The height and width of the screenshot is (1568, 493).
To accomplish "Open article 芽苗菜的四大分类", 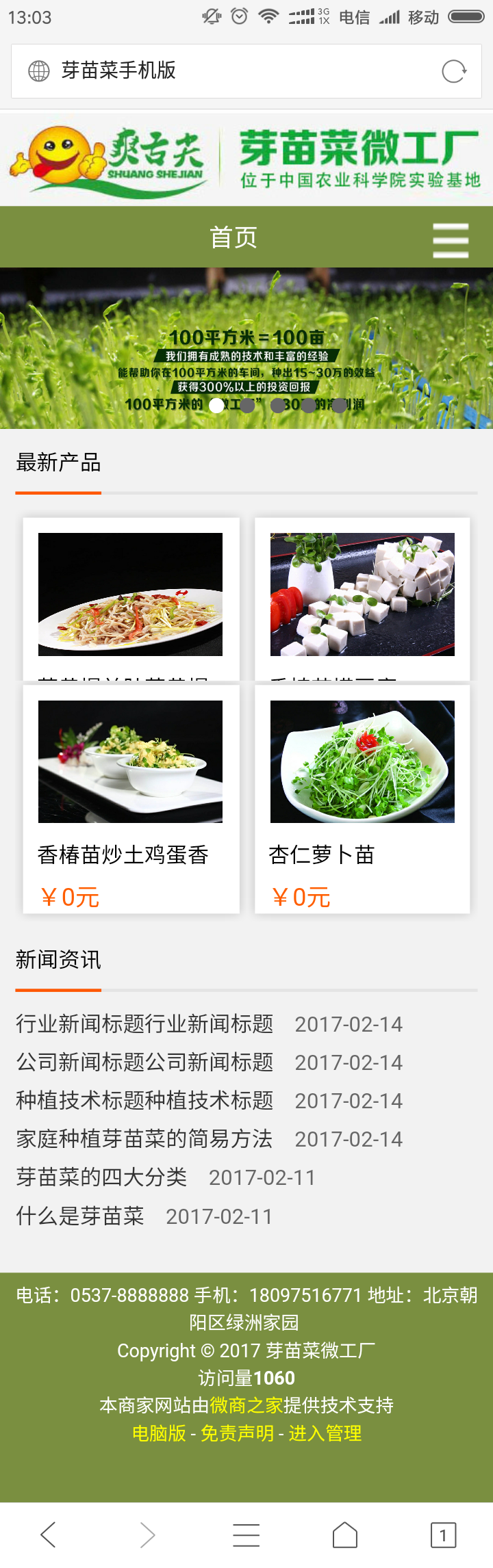I will tap(101, 1177).
